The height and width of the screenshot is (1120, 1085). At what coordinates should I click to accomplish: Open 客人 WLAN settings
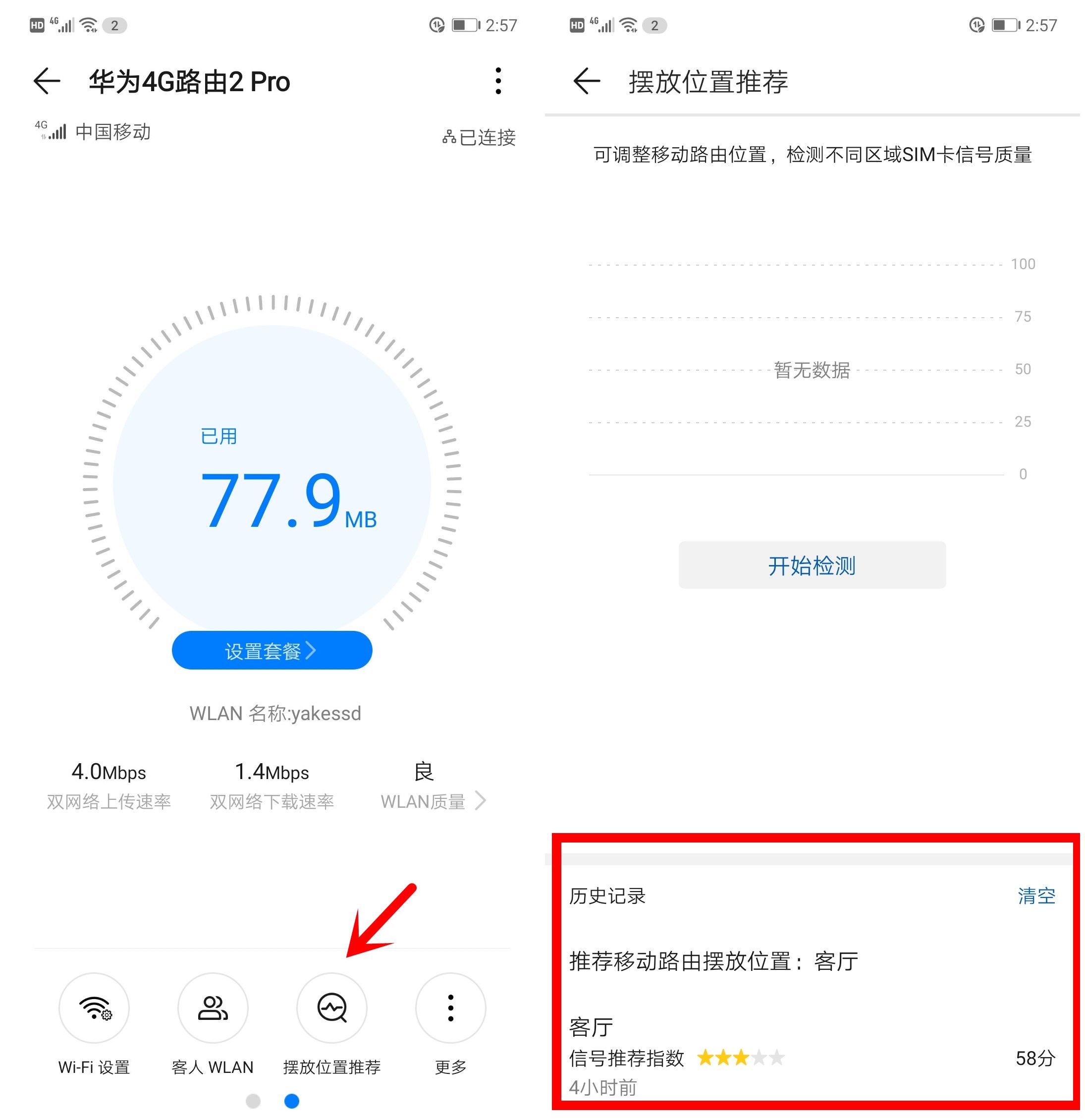213,1008
